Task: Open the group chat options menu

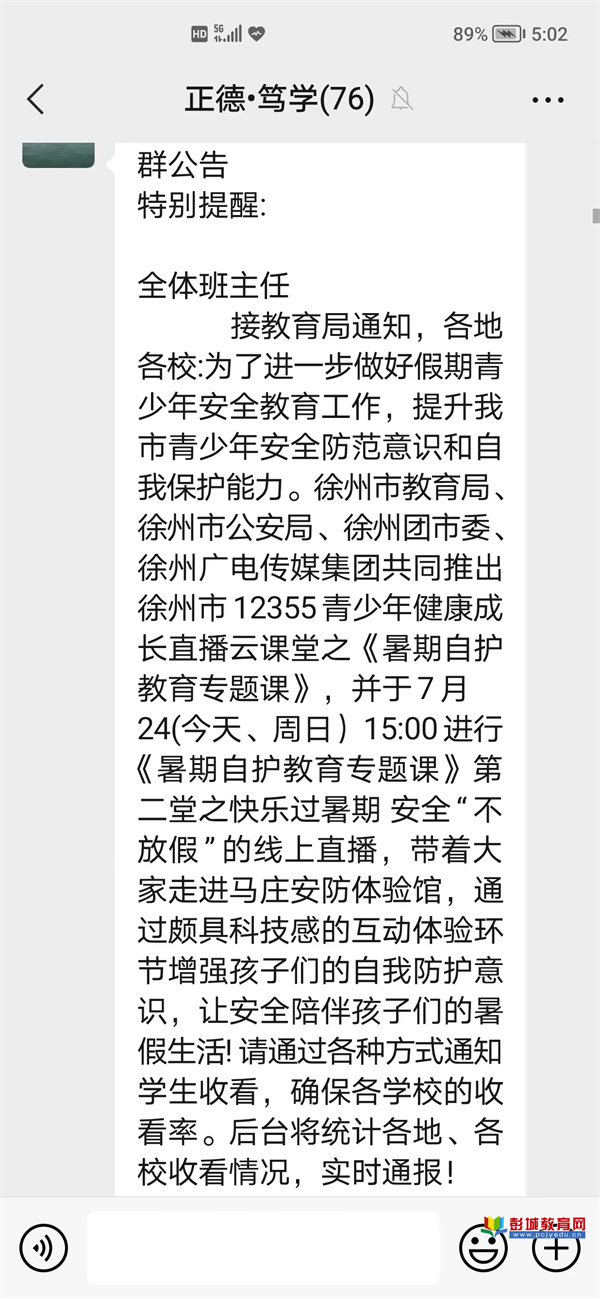Action: [x=548, y=99]
